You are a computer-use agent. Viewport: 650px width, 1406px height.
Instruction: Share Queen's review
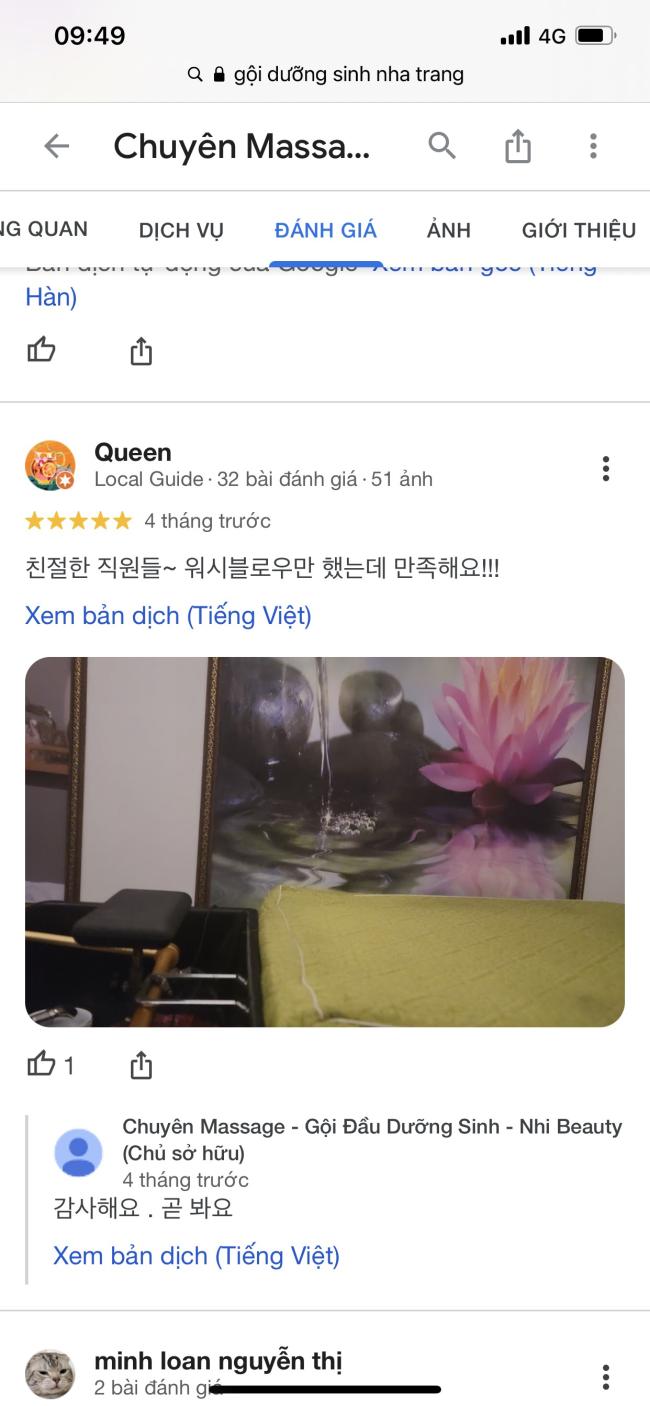click(141, 1065)
